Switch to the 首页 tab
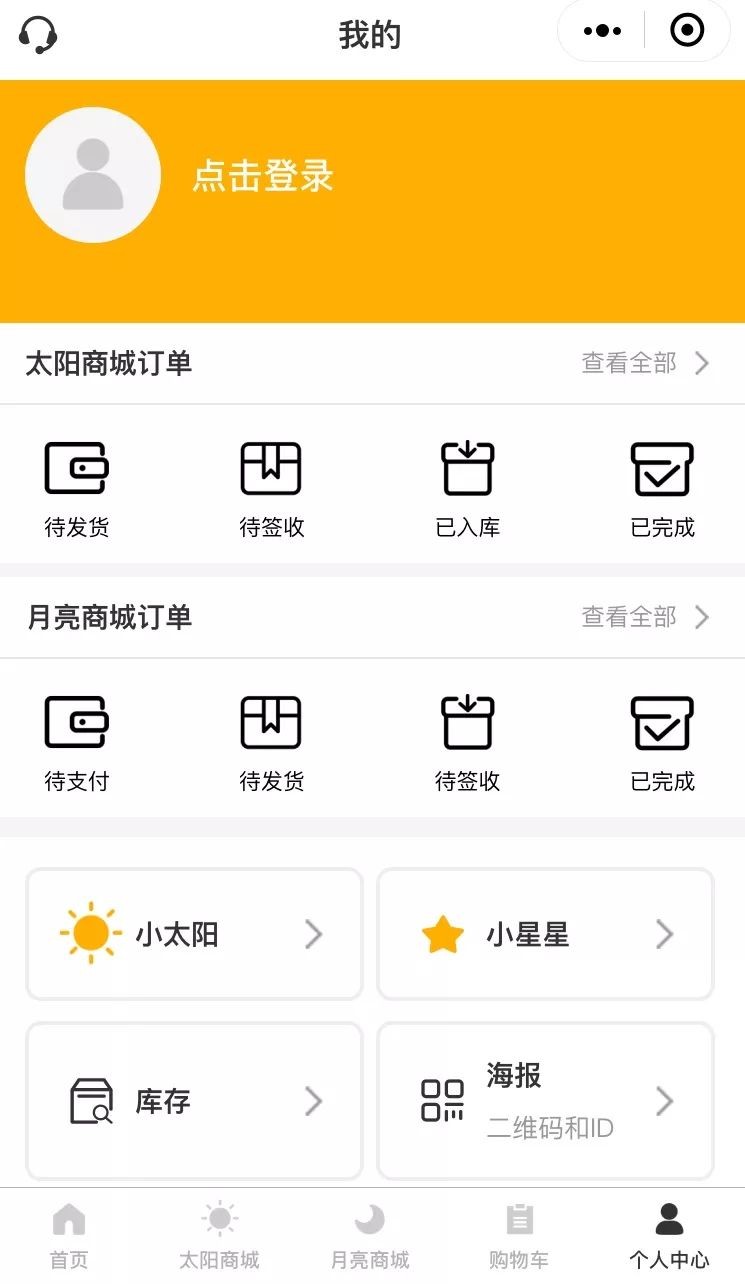 [x=69, y=1236]
